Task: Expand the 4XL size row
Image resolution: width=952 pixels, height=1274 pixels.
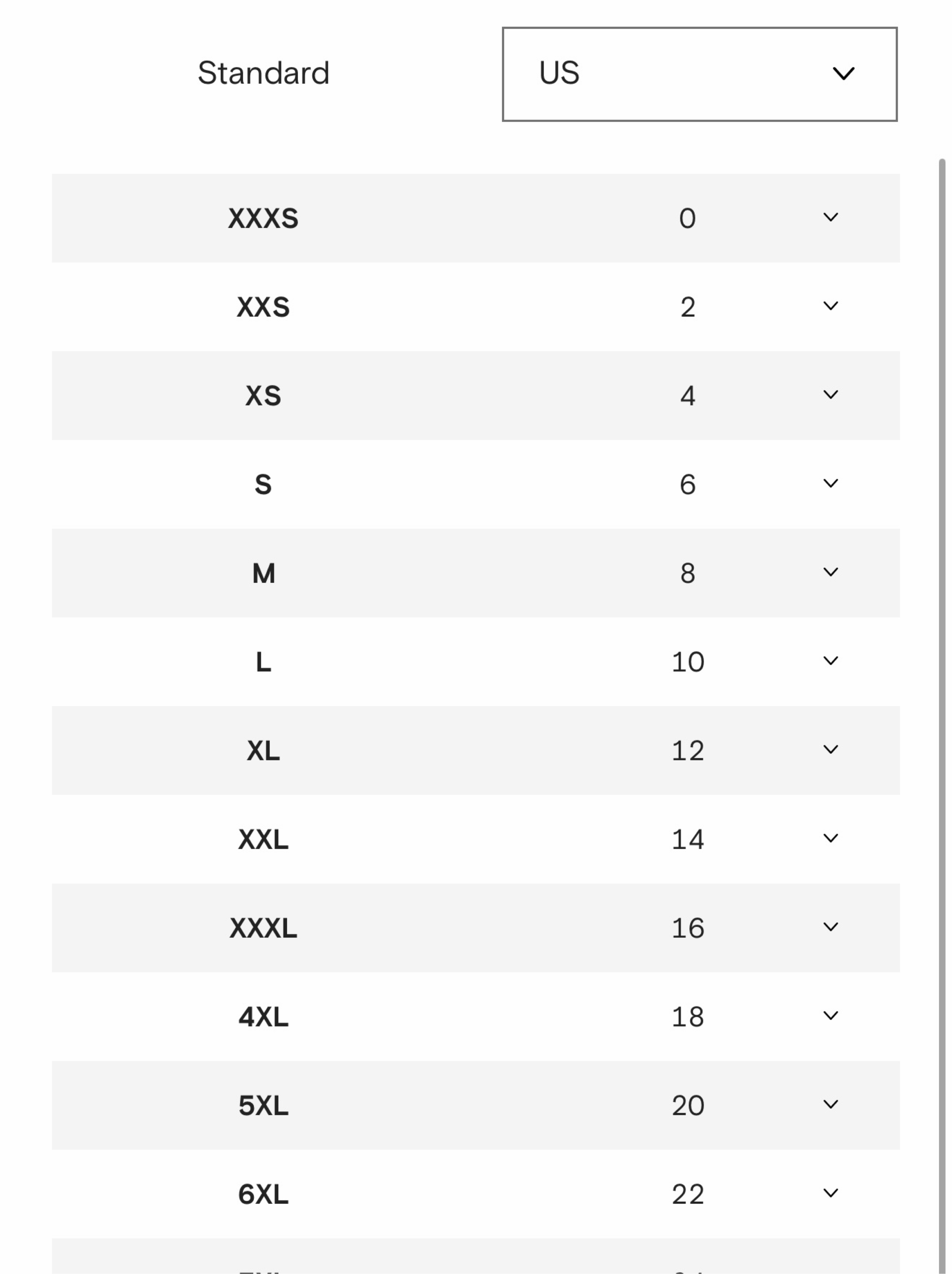Action: point(476,1016)
